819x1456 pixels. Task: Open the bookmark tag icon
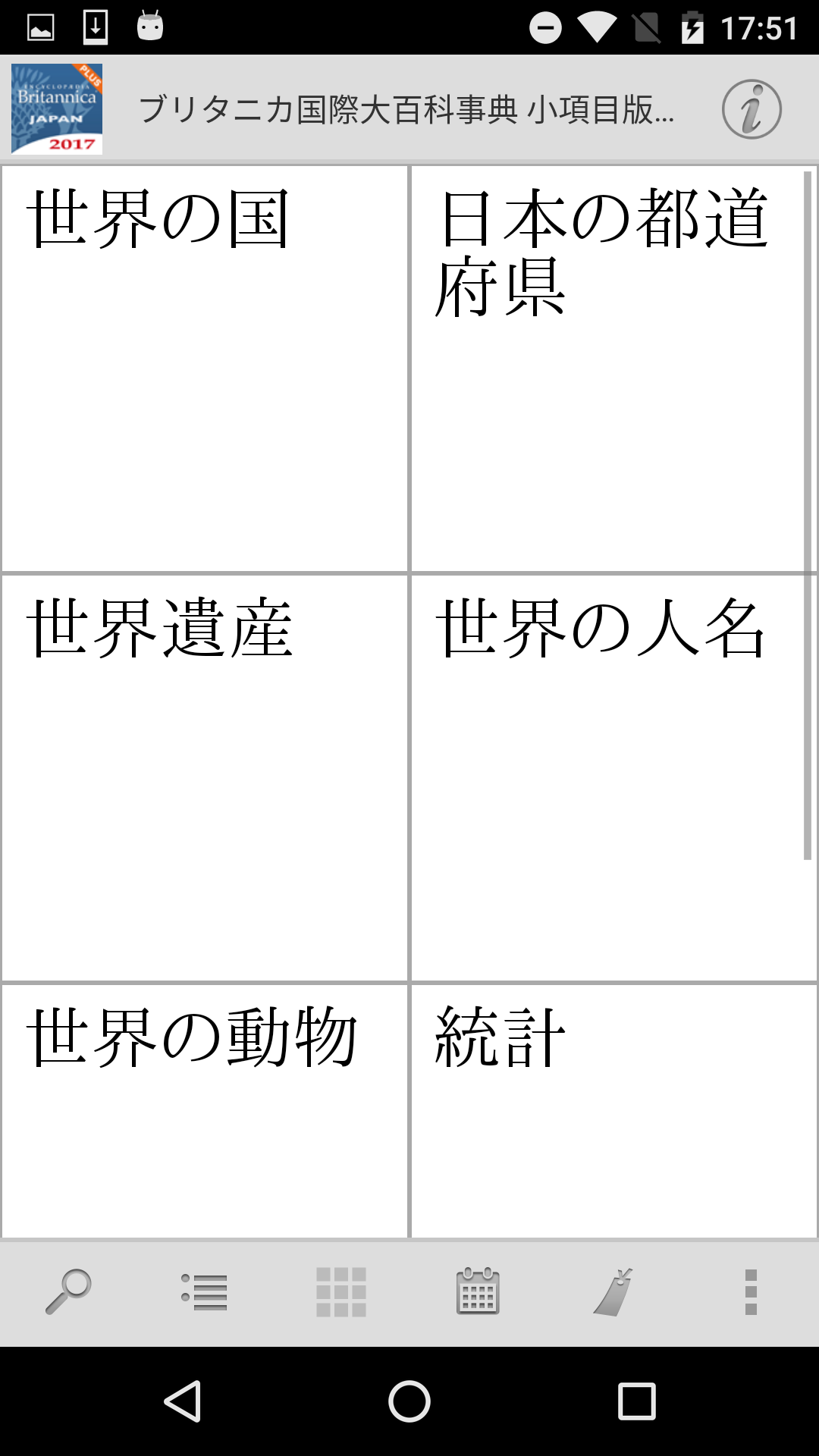click(x=613, y=1292)
